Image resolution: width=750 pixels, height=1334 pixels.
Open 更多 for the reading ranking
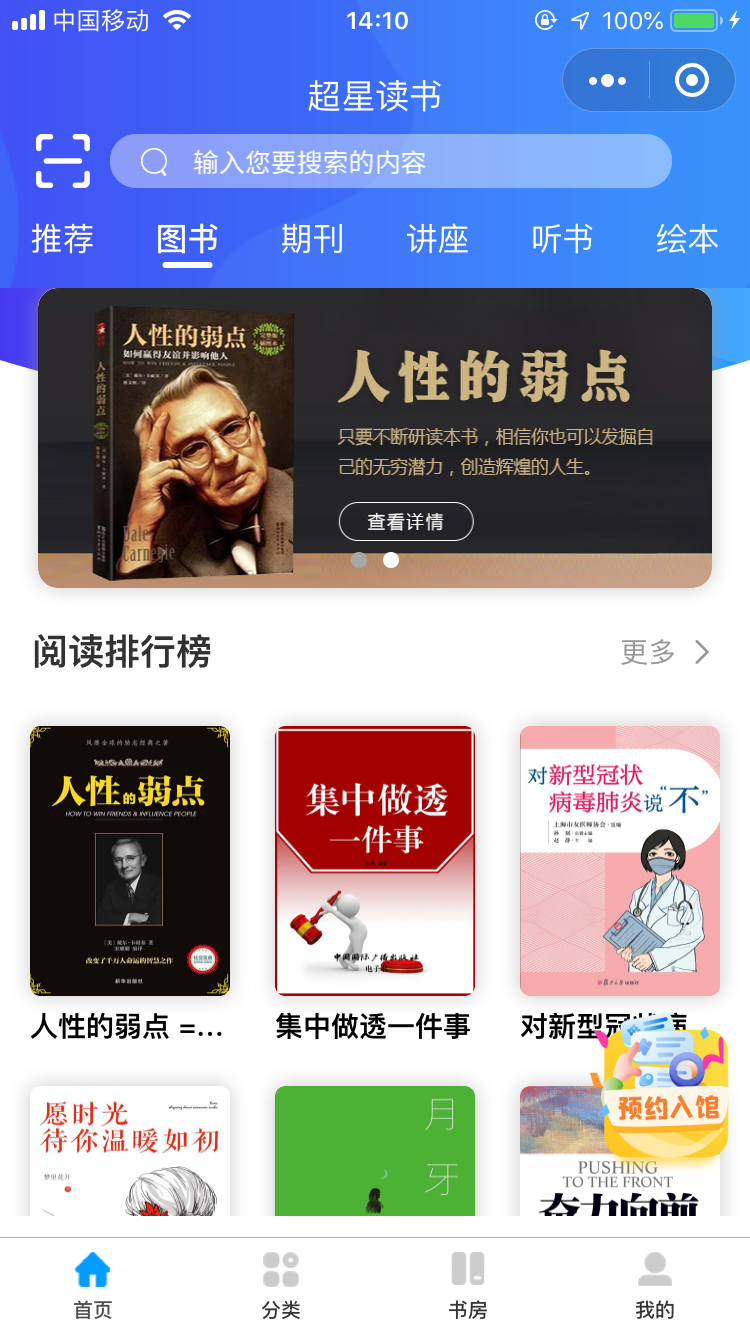(665, 653)
